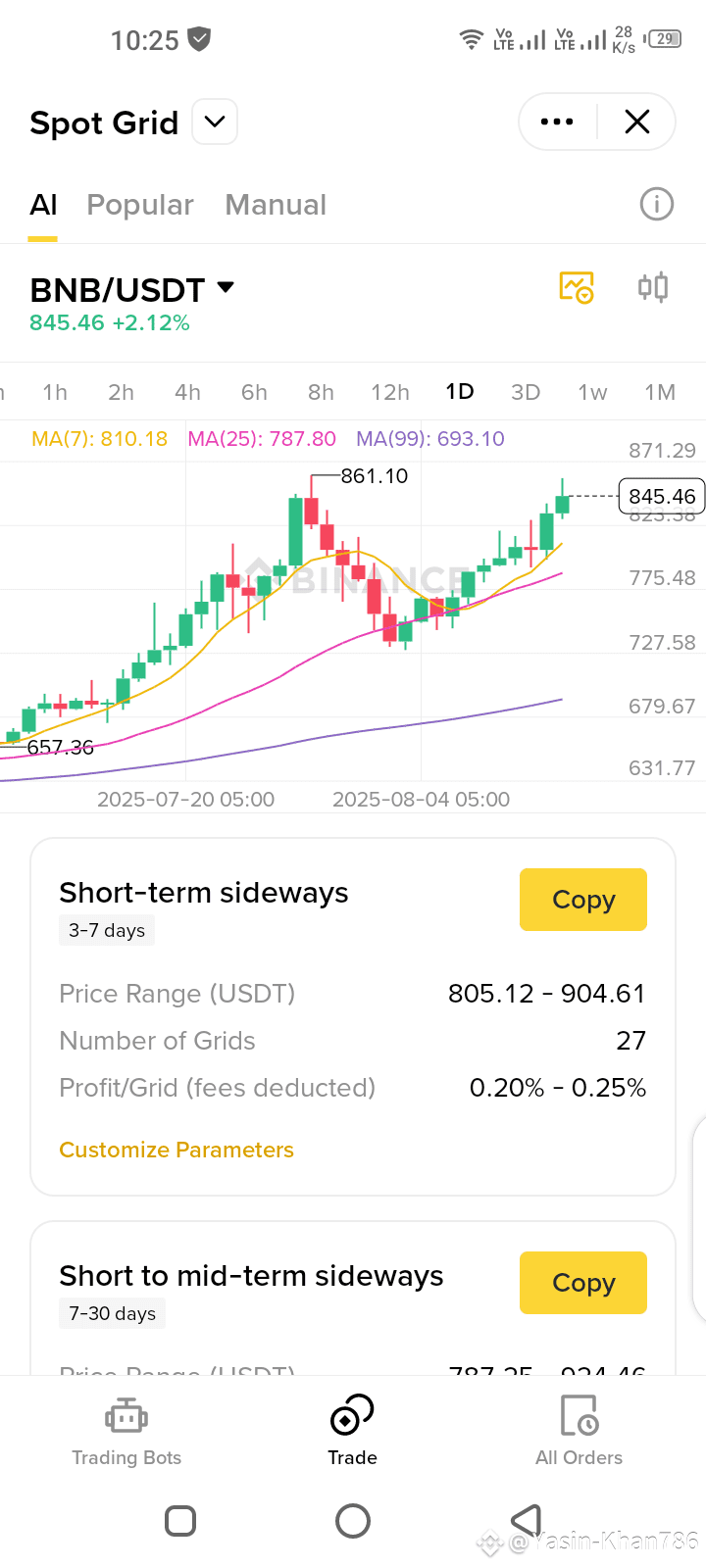
Task: Select the 1M chart interval
Action: click(x=660, y=392)
